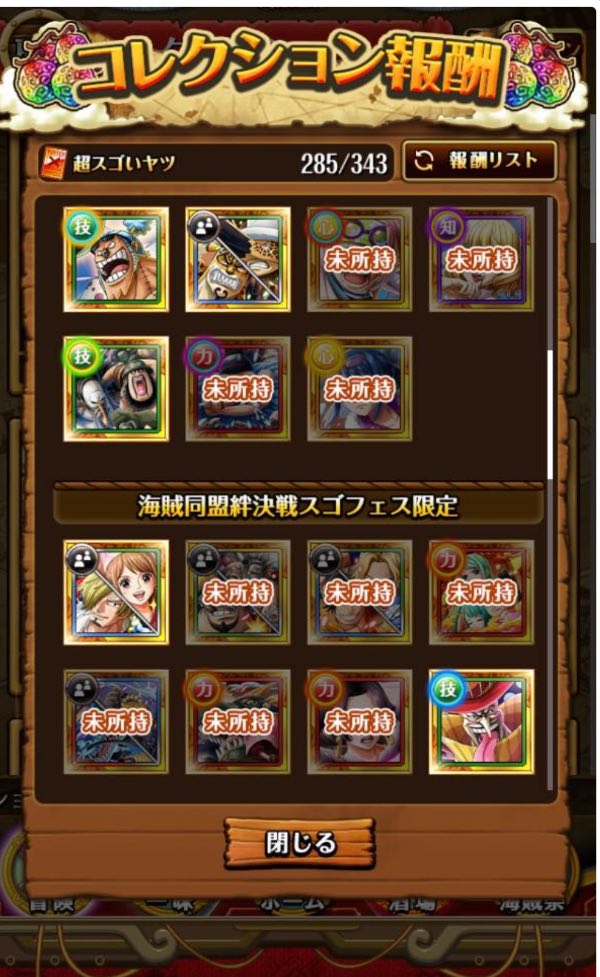Image resolution: width=600 pixels, height=977 pixels.
Task: Close the dialog with 閉じる button
Action: click(300, 843)
